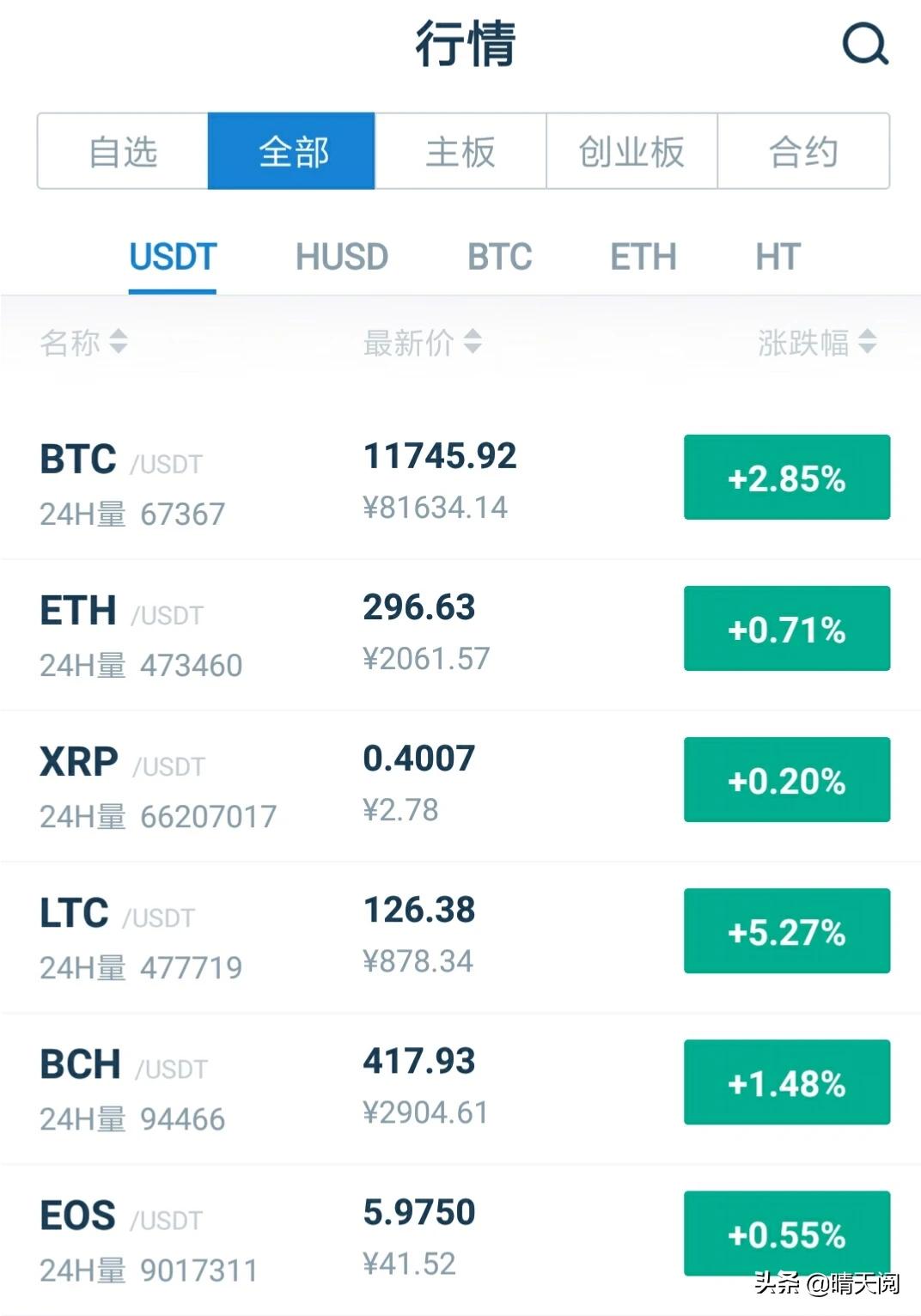Viewport: 921px width, 1316px height.
Task: Open the 创业板 tab
Action: click(631, 152)
